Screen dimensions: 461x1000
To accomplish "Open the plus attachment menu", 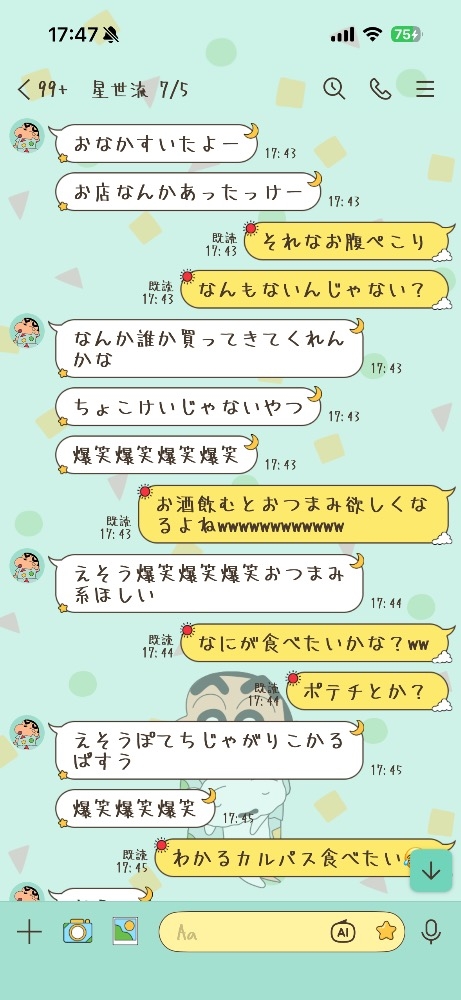I will (29, 932).
